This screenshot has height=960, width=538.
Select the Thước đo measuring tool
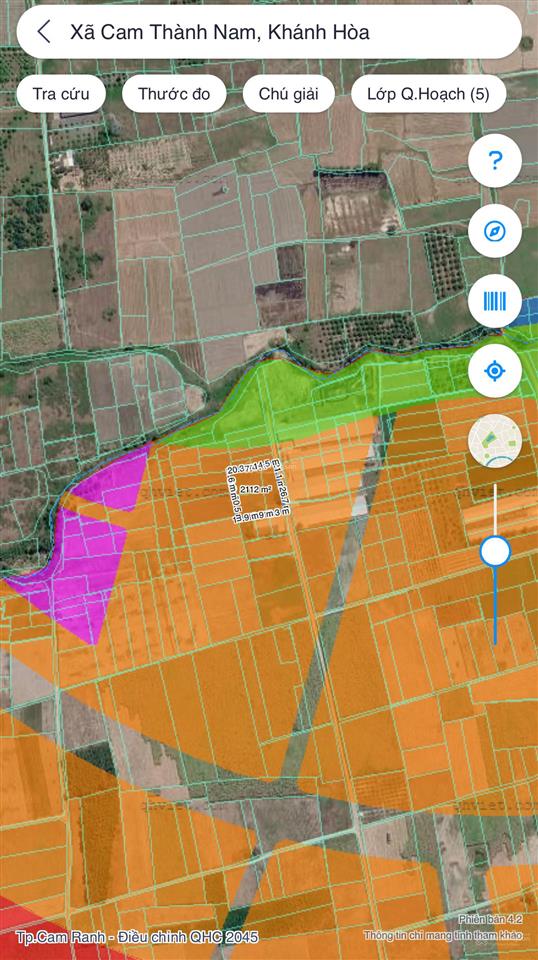point(174,94)
